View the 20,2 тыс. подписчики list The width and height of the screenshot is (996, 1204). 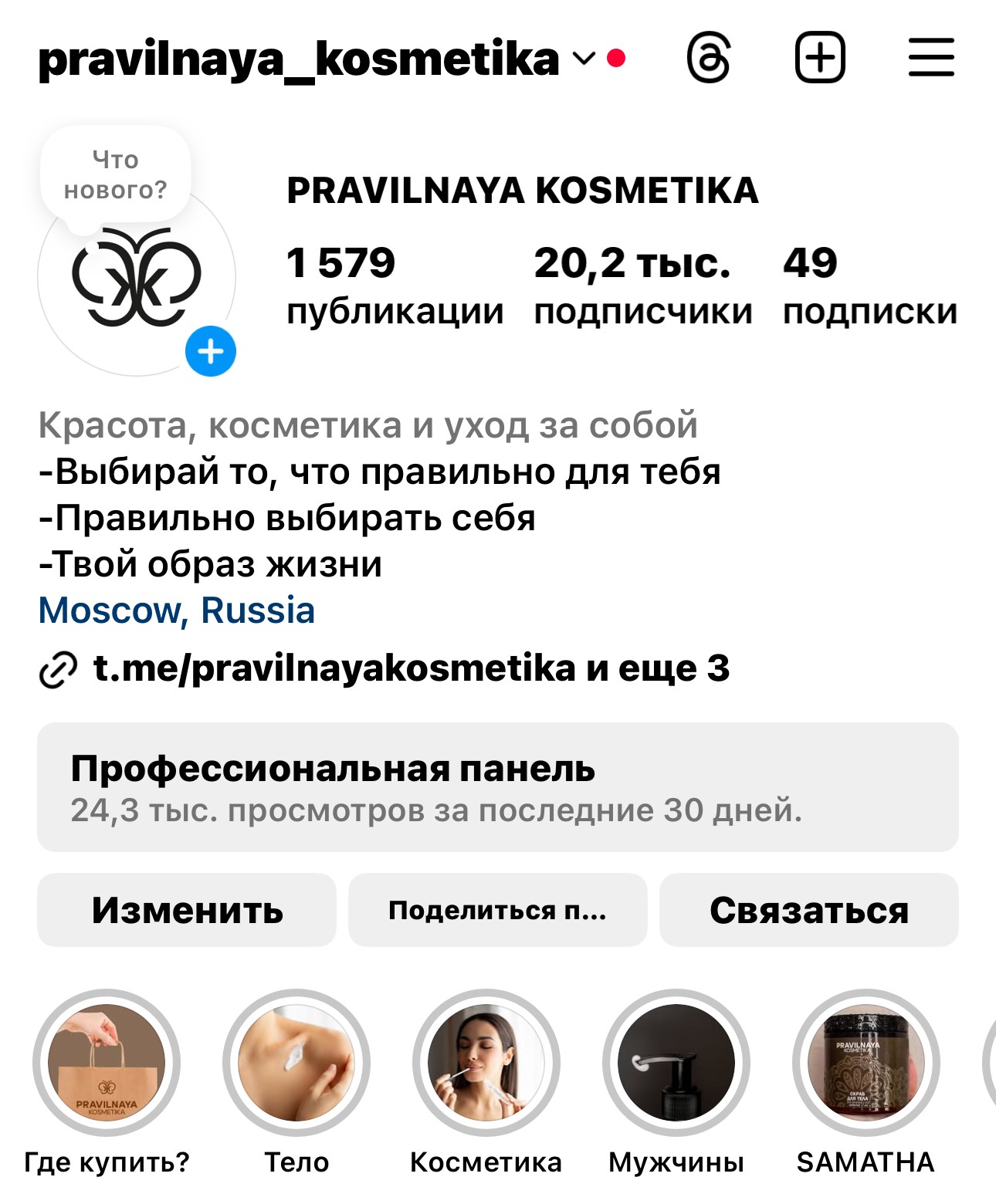642,285
